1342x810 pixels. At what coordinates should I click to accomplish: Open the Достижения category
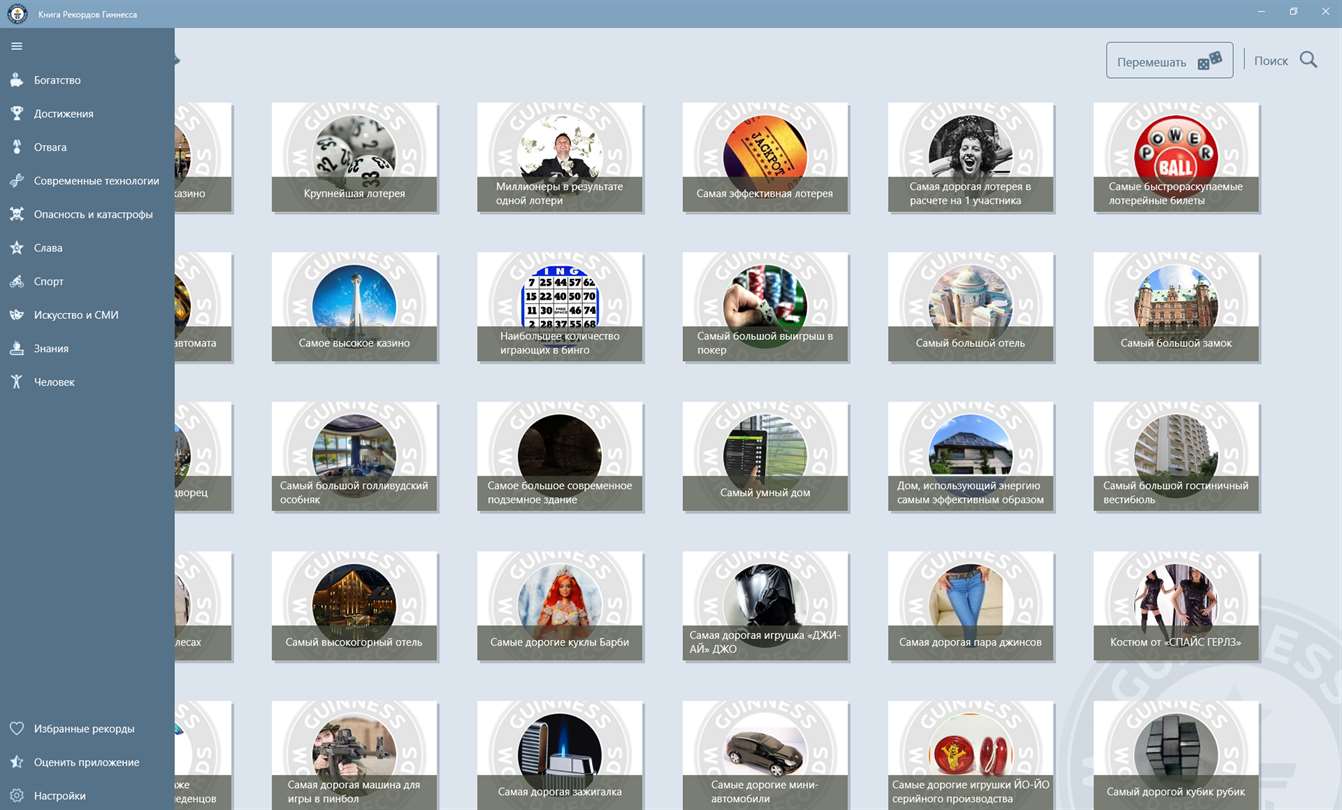pyautogui.click(x=63, y=114)
